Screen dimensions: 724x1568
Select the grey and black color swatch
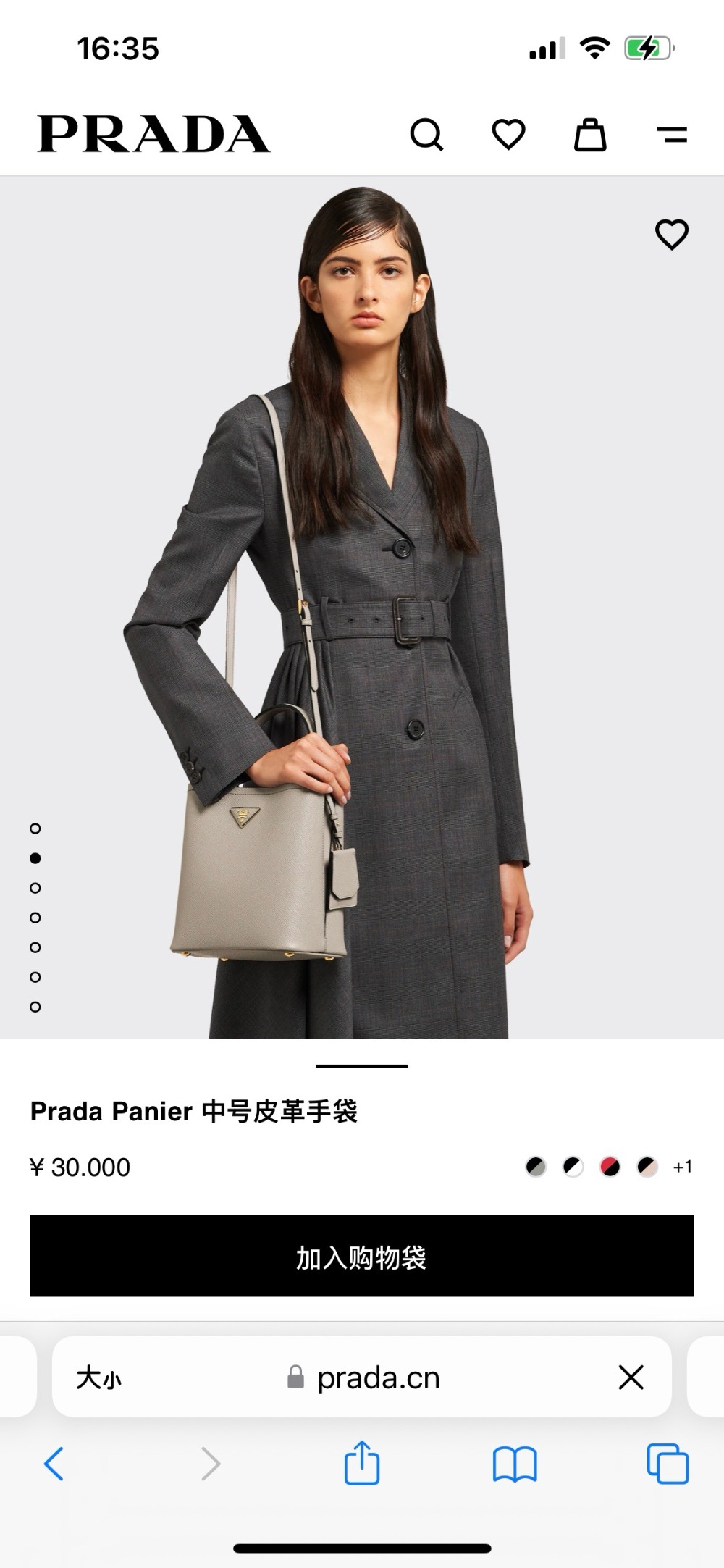point(536,1167)
